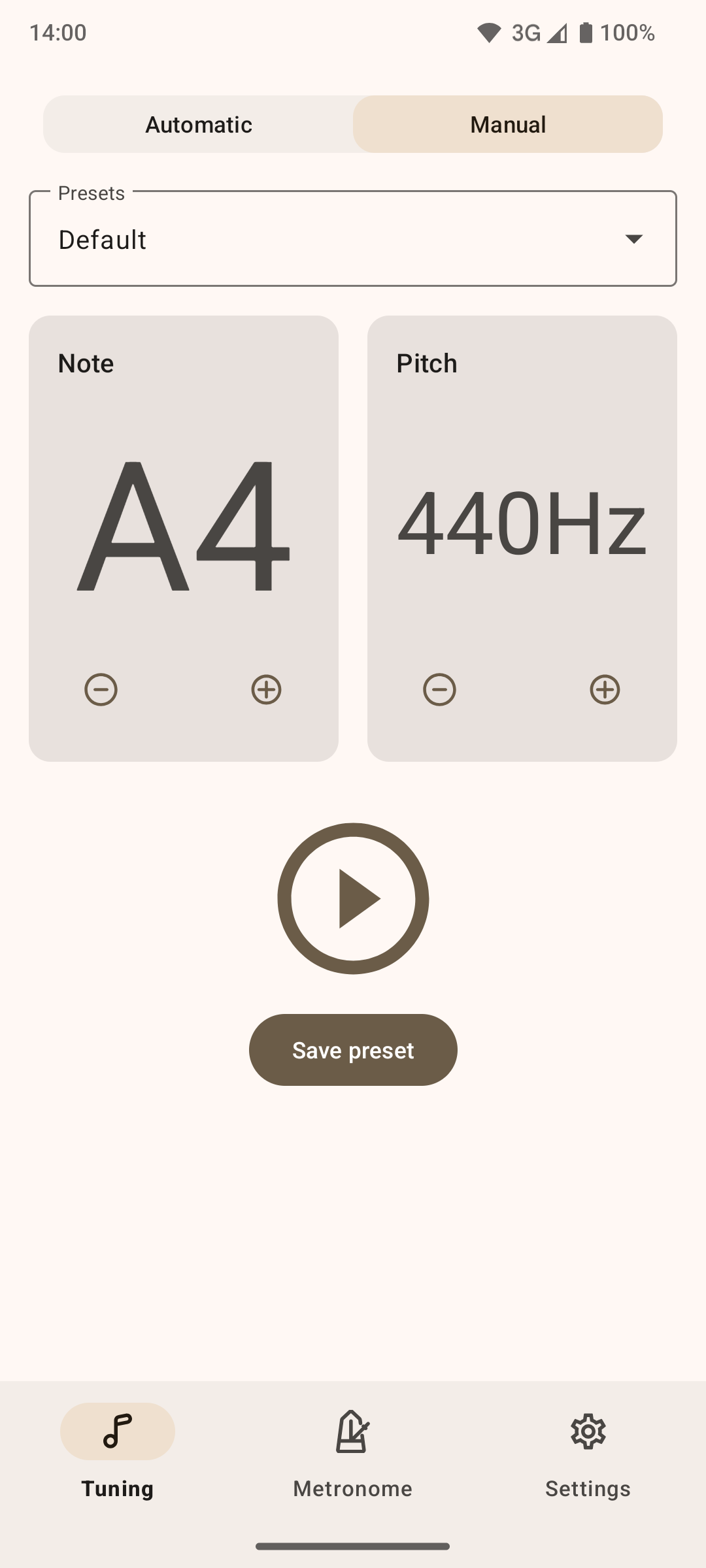This screenshot has height=1568, width=706.
Task: Expand the Presets dropdown
Action: pyautogui.click(x=353, y=238)
